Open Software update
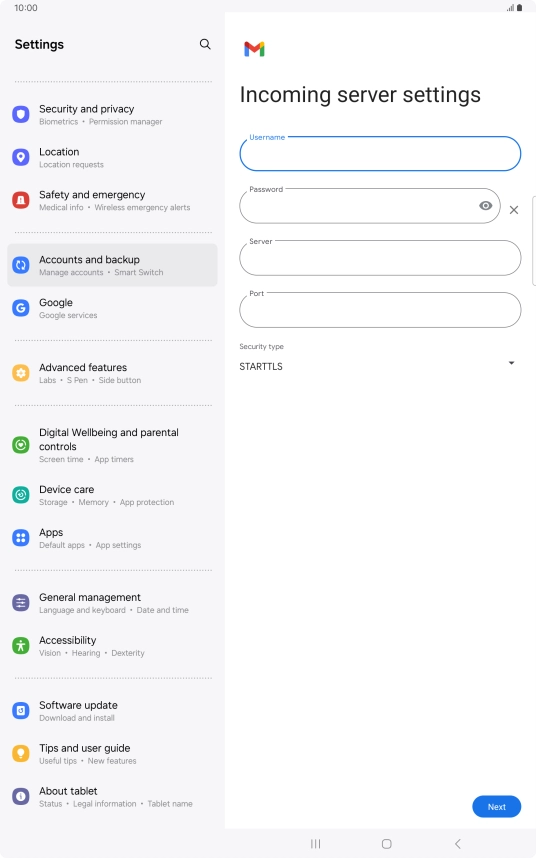The height and width of the screenshot is (858, 536). click(112, 711)
